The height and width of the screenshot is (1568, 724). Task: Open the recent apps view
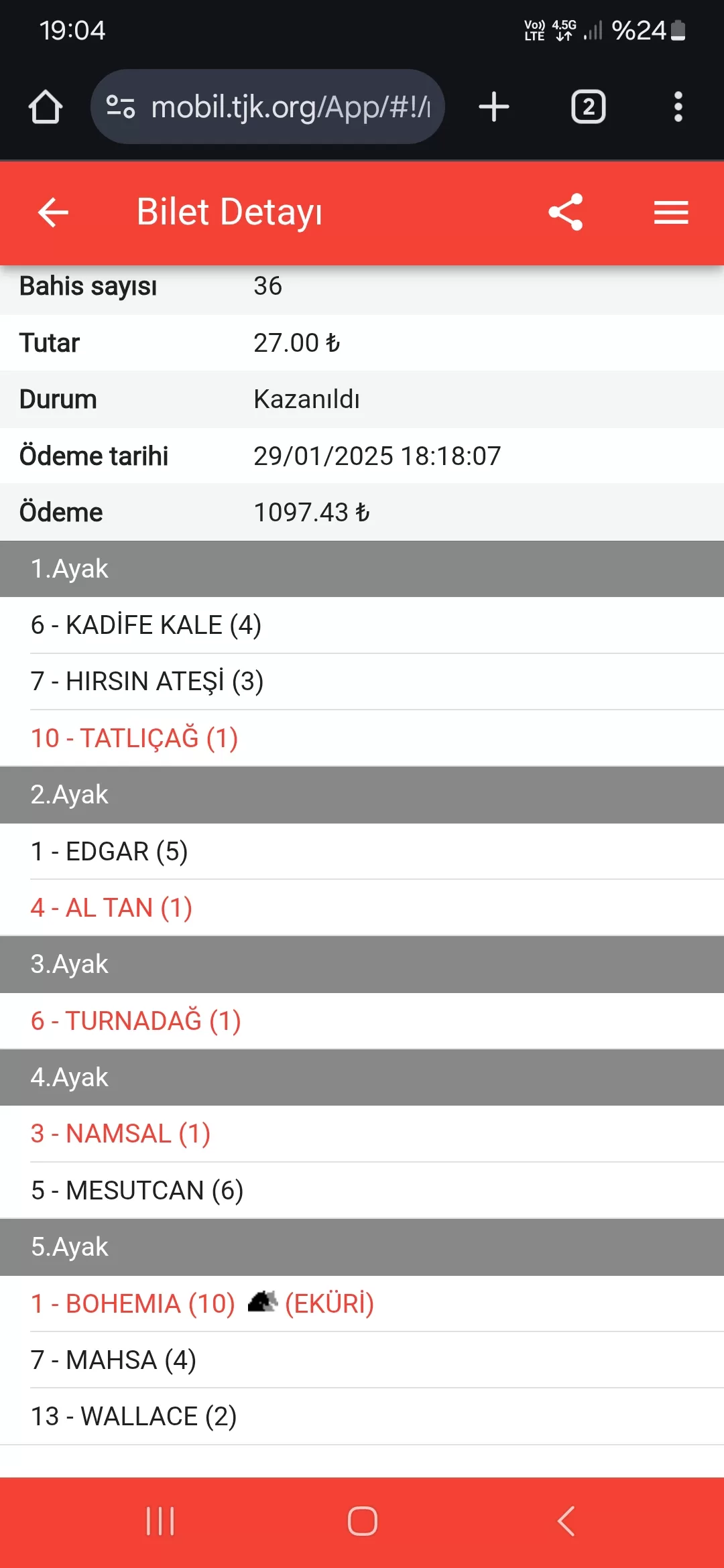tap(160, 1521)
